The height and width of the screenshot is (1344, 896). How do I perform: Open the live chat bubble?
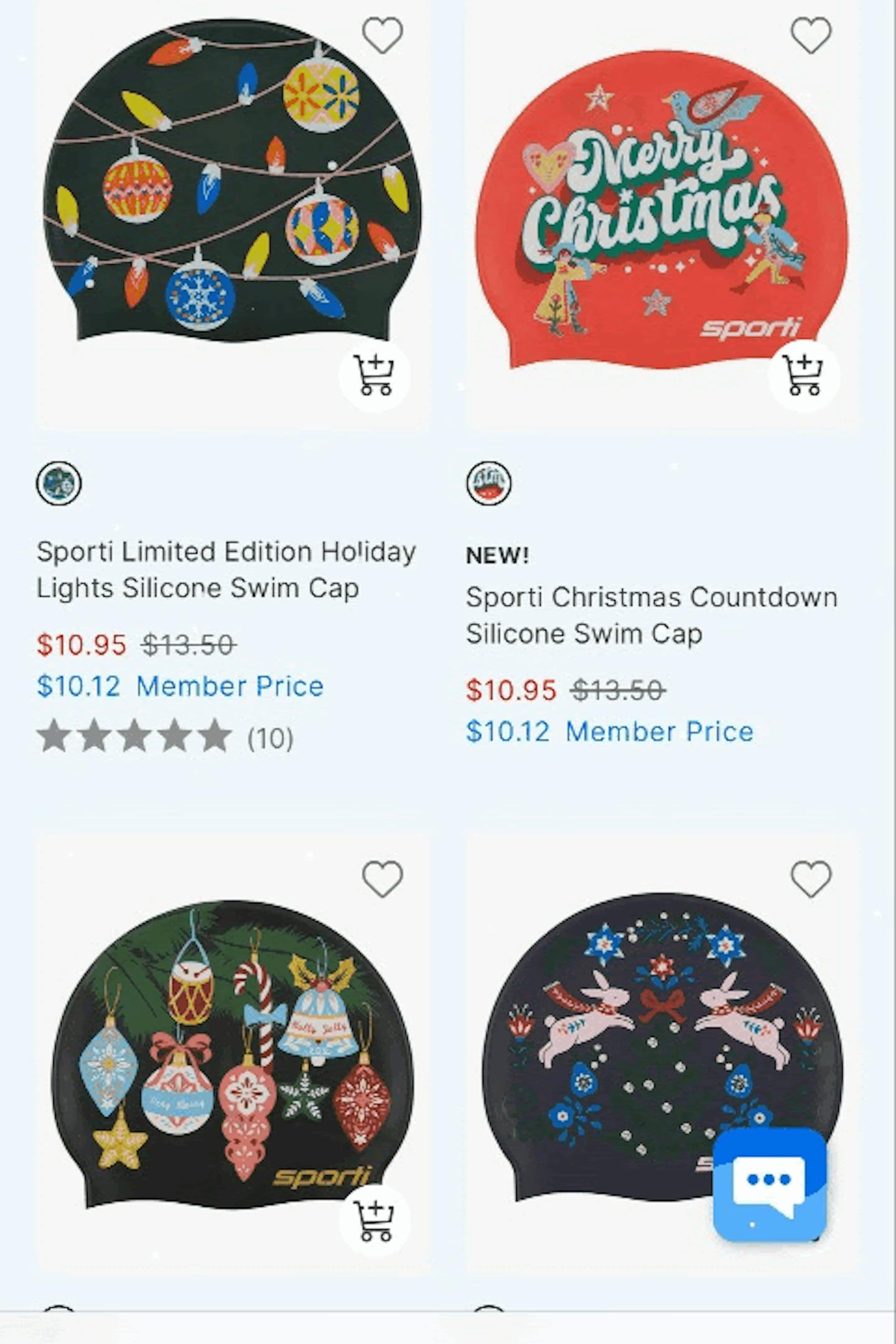click(769, 1185)
